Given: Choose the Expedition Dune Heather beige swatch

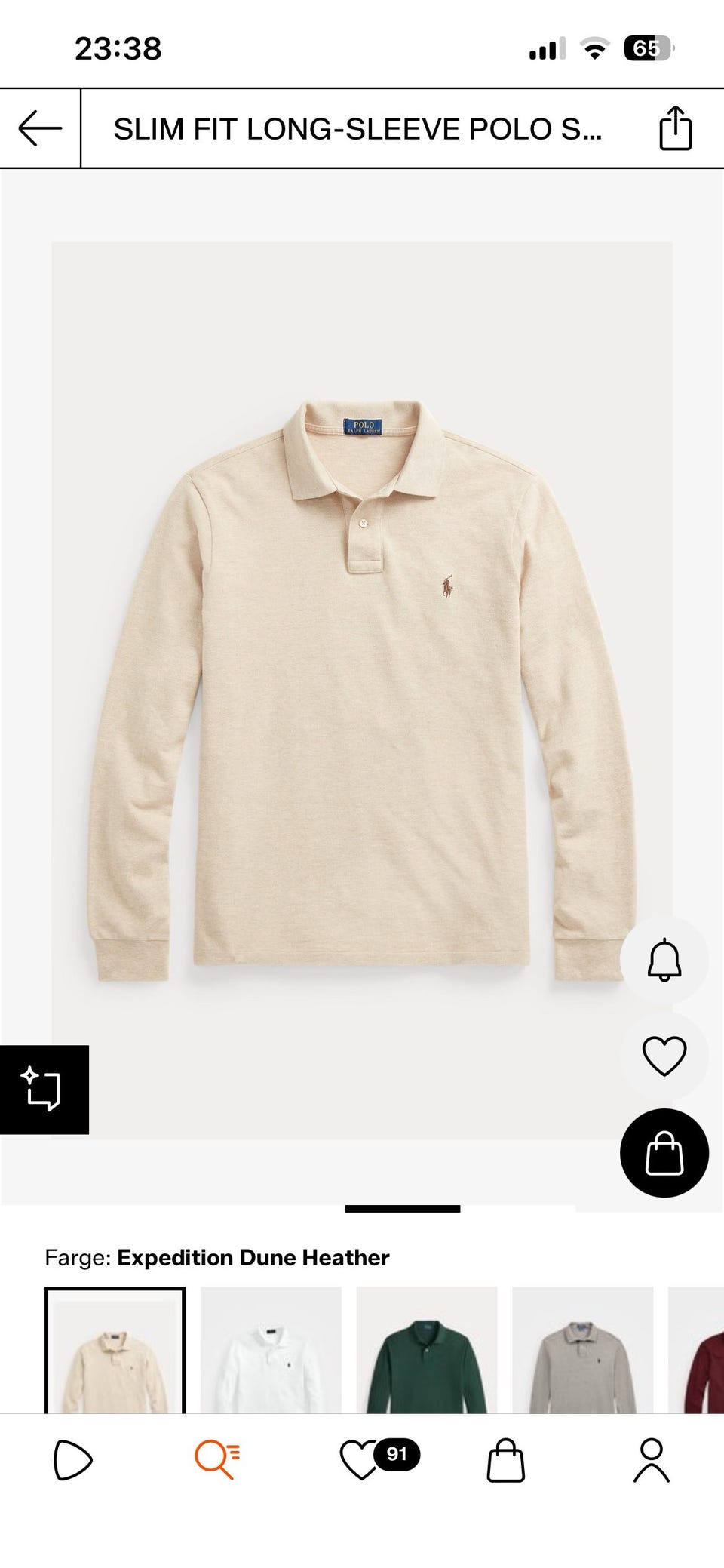Looking at the screenshot, I should pos(115,1350).
